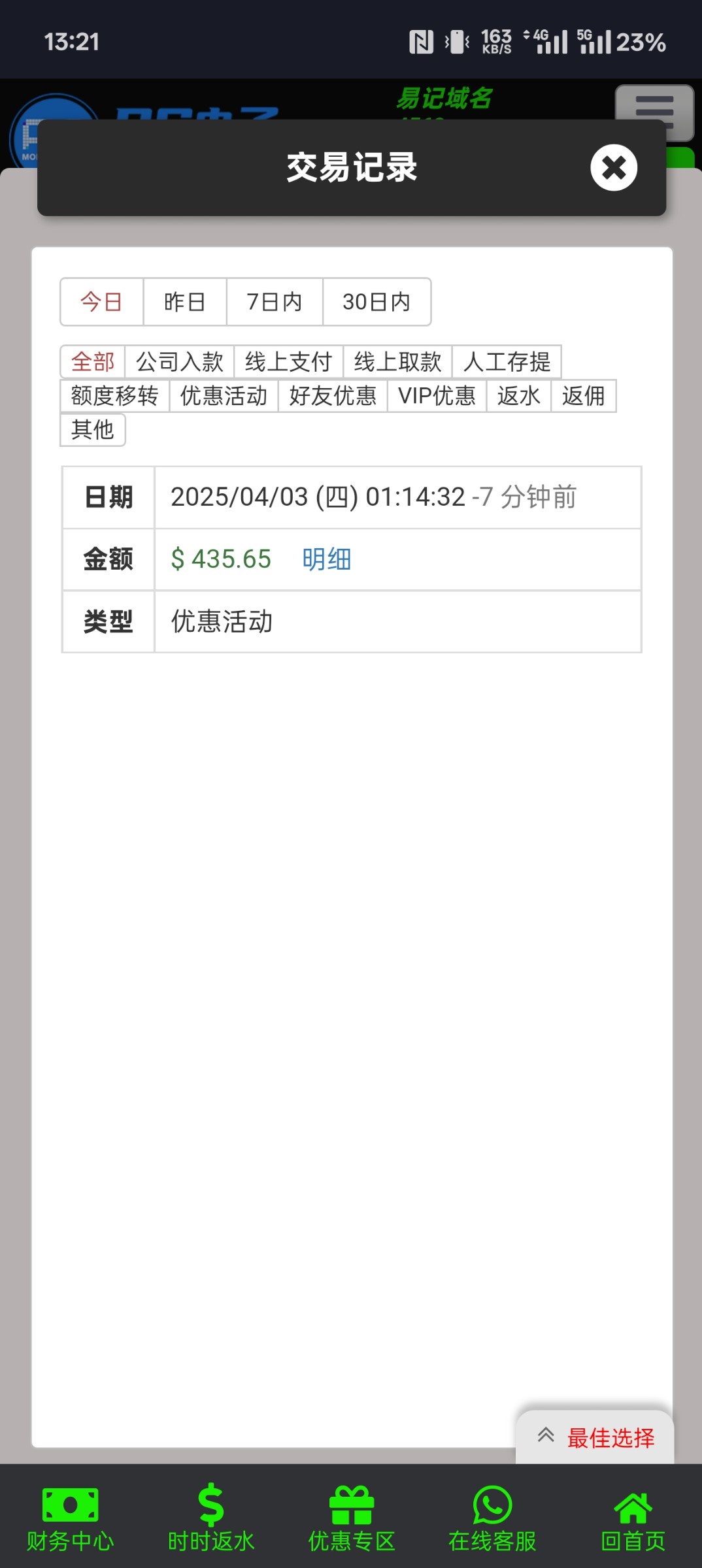Show records for 30日内
This screenshot has width=702, height=1568.
pyautogui.click(x=377, y=302)
